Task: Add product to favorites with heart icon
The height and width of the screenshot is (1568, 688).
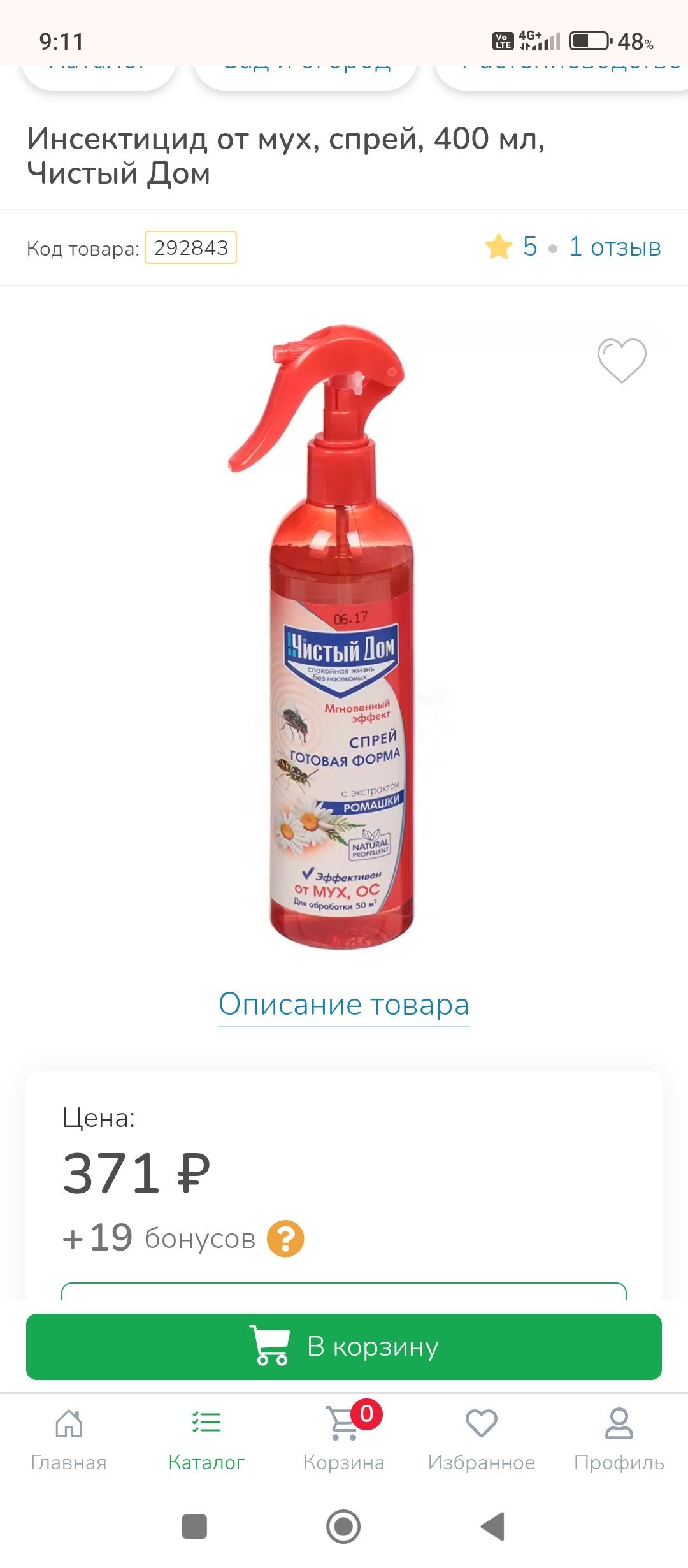Action: click(x=622, y=361)
